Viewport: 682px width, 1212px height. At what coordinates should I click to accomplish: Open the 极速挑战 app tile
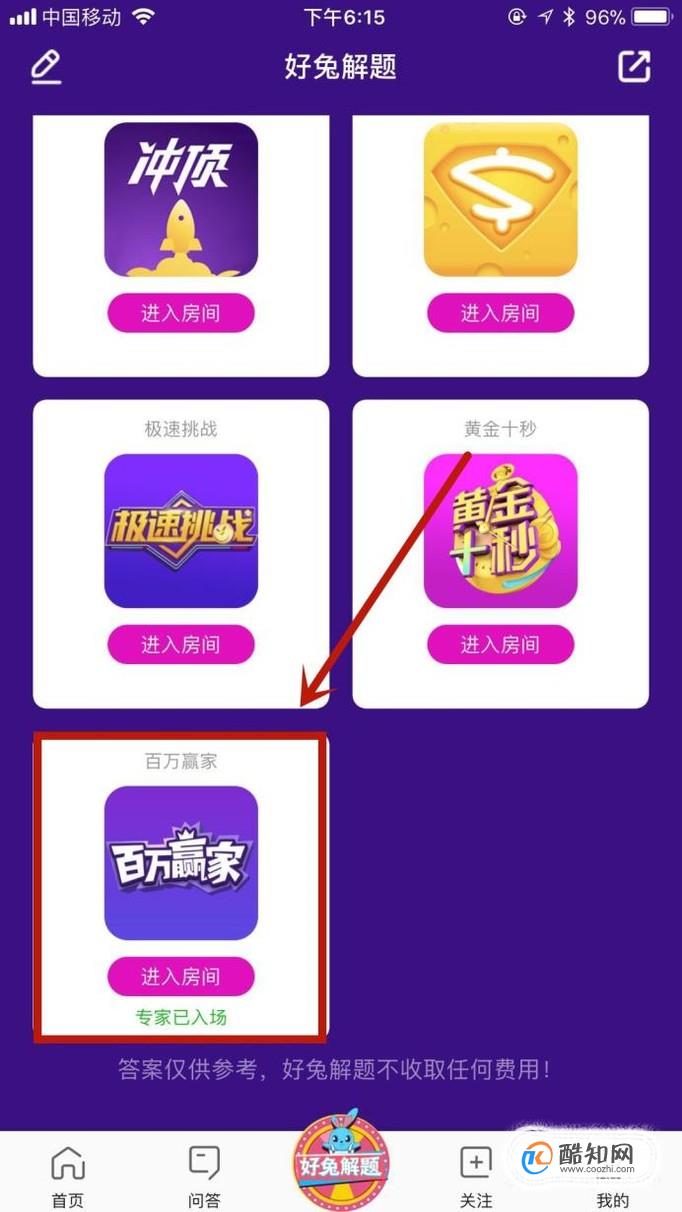(x=181, y=531)
